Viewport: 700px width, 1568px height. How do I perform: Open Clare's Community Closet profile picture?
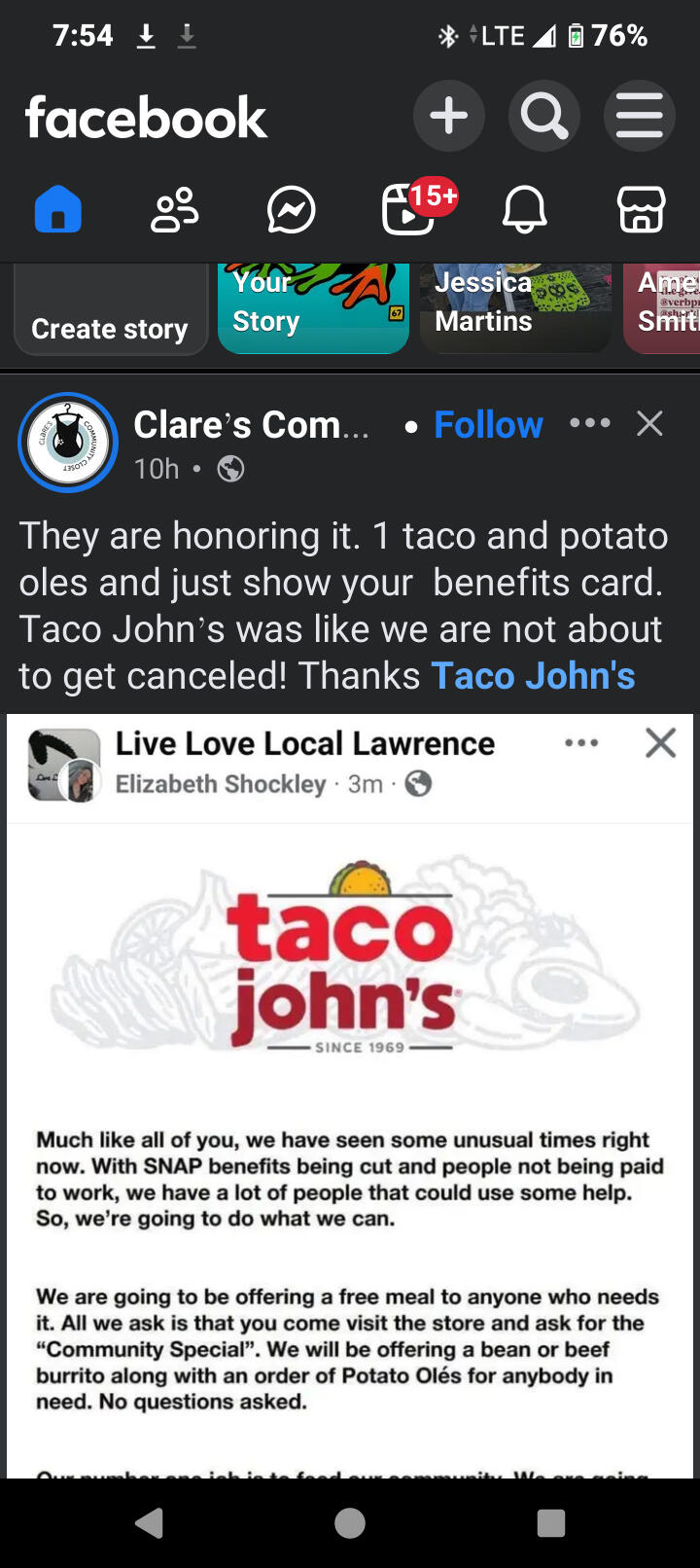click(68, 443)
